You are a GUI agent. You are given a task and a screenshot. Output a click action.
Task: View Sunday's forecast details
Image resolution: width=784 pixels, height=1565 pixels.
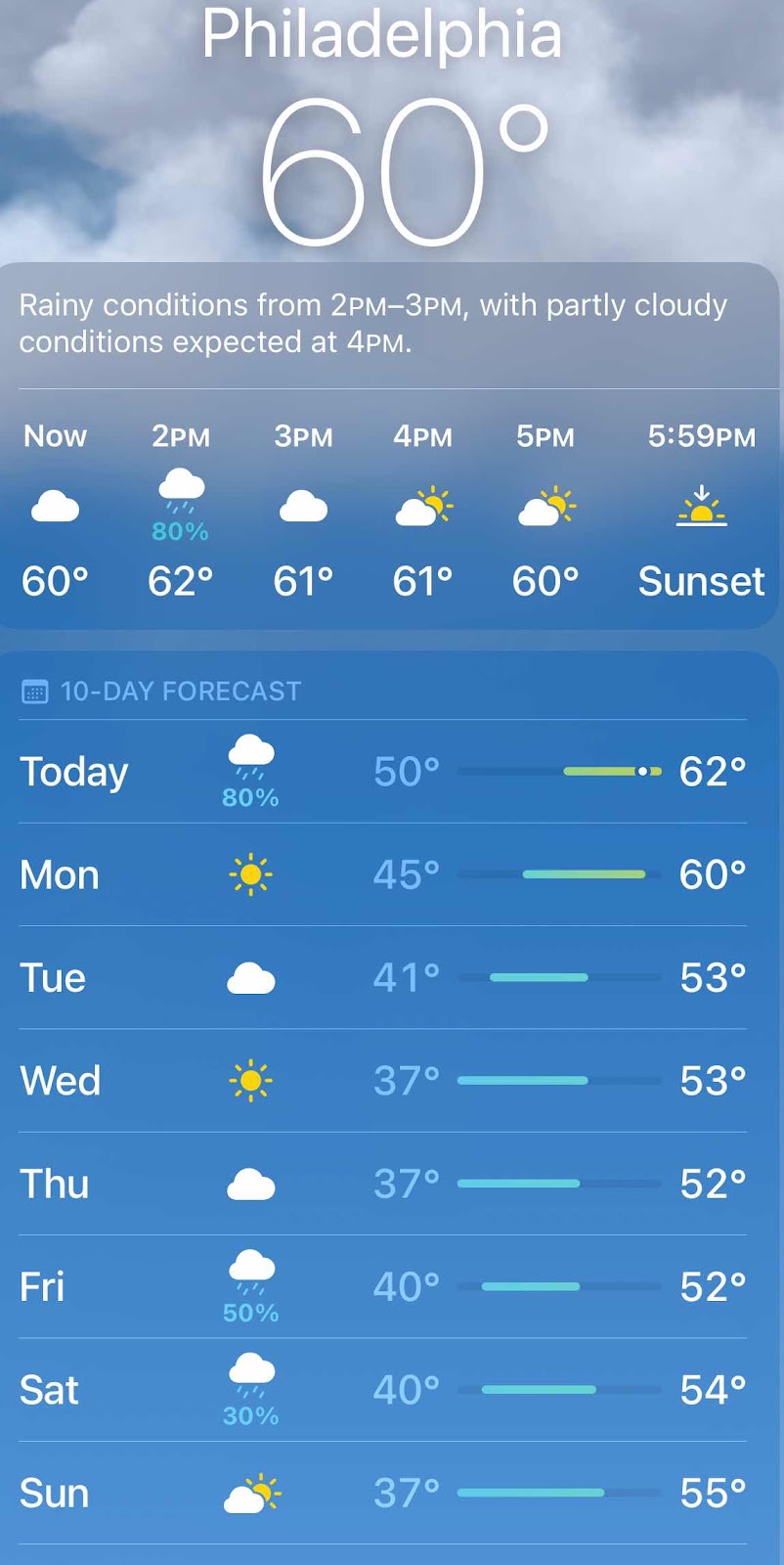click(381, 1494)
